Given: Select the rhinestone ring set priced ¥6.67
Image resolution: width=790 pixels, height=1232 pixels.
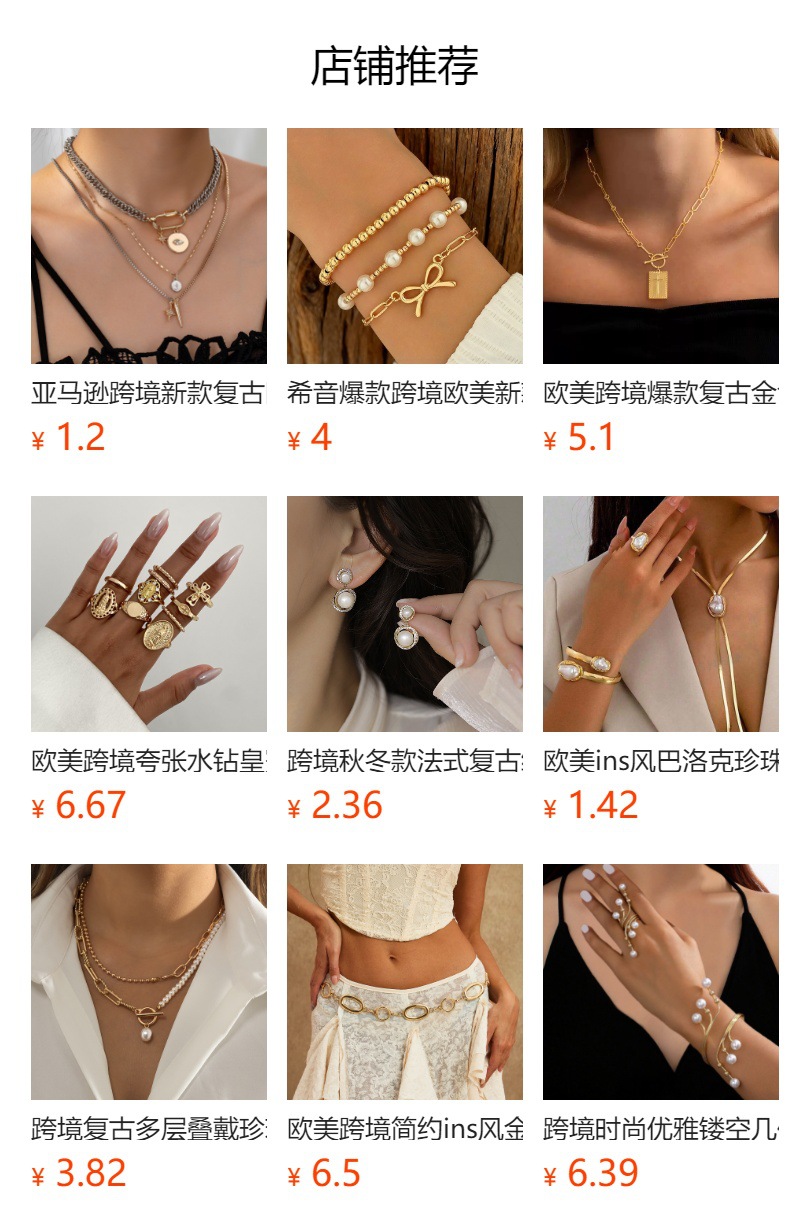Looking at the screenshot, I should [x=148, y=614].
